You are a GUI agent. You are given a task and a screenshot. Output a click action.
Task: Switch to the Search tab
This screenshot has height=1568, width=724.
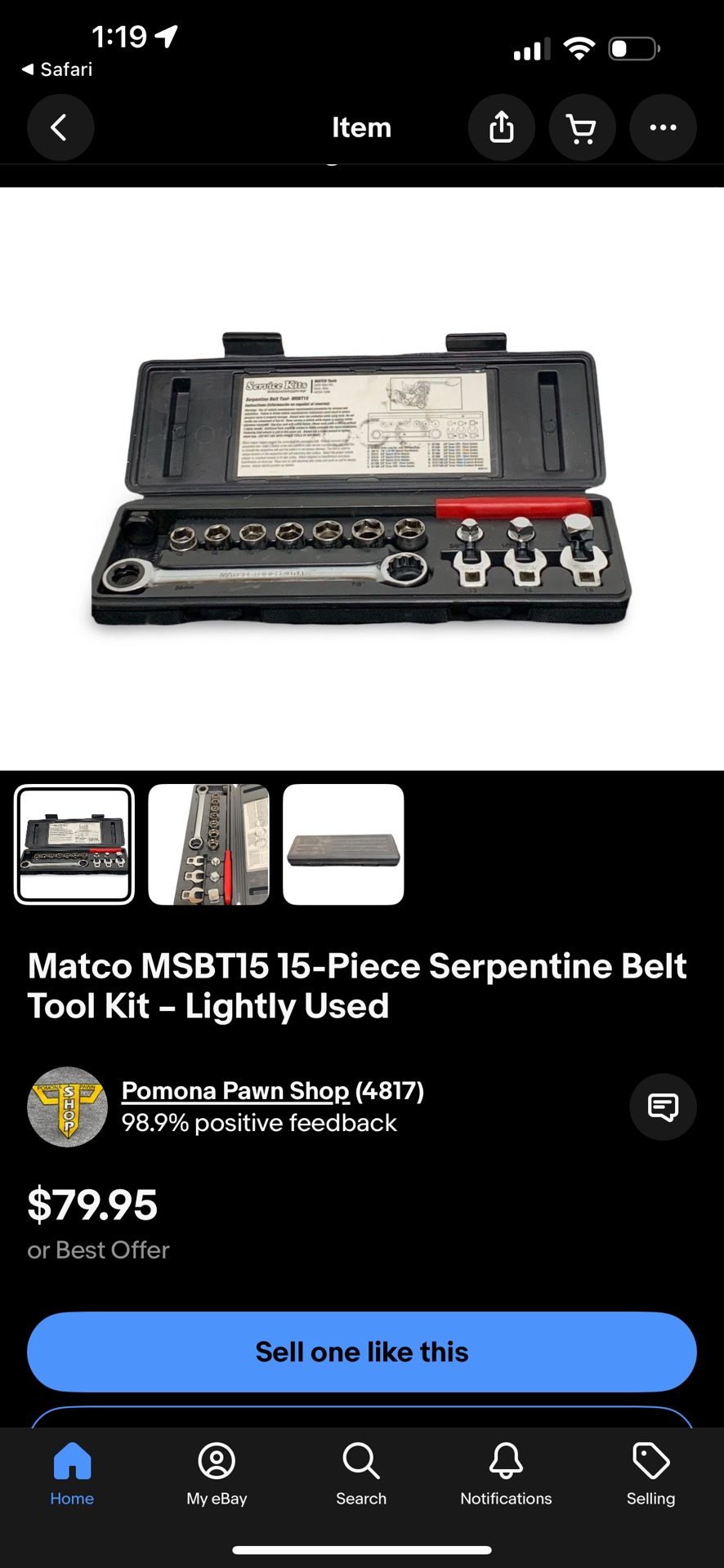pyautogui.click(x=361, y=1474)
